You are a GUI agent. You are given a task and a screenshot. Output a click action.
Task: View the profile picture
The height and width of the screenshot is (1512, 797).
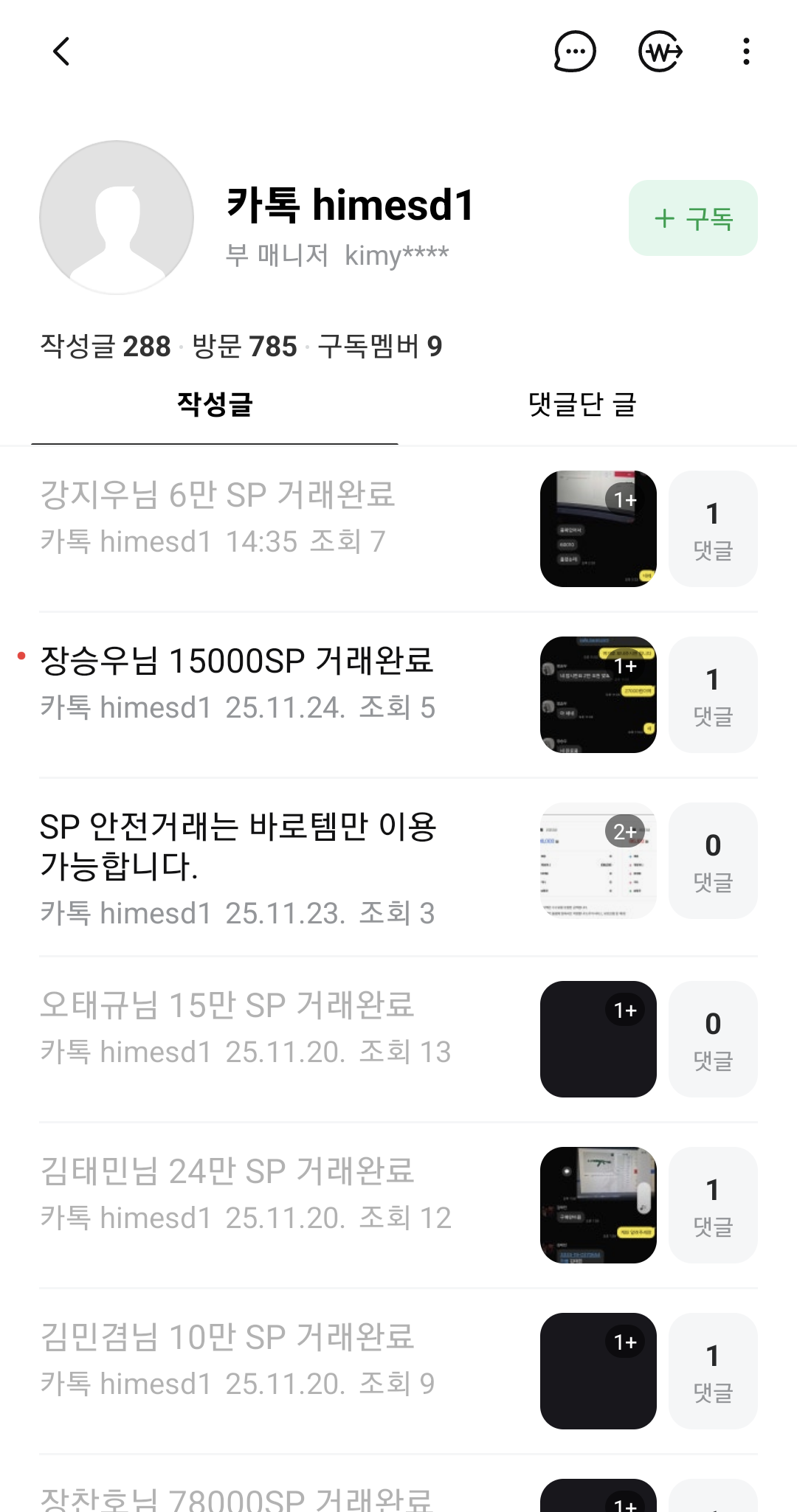117,218
